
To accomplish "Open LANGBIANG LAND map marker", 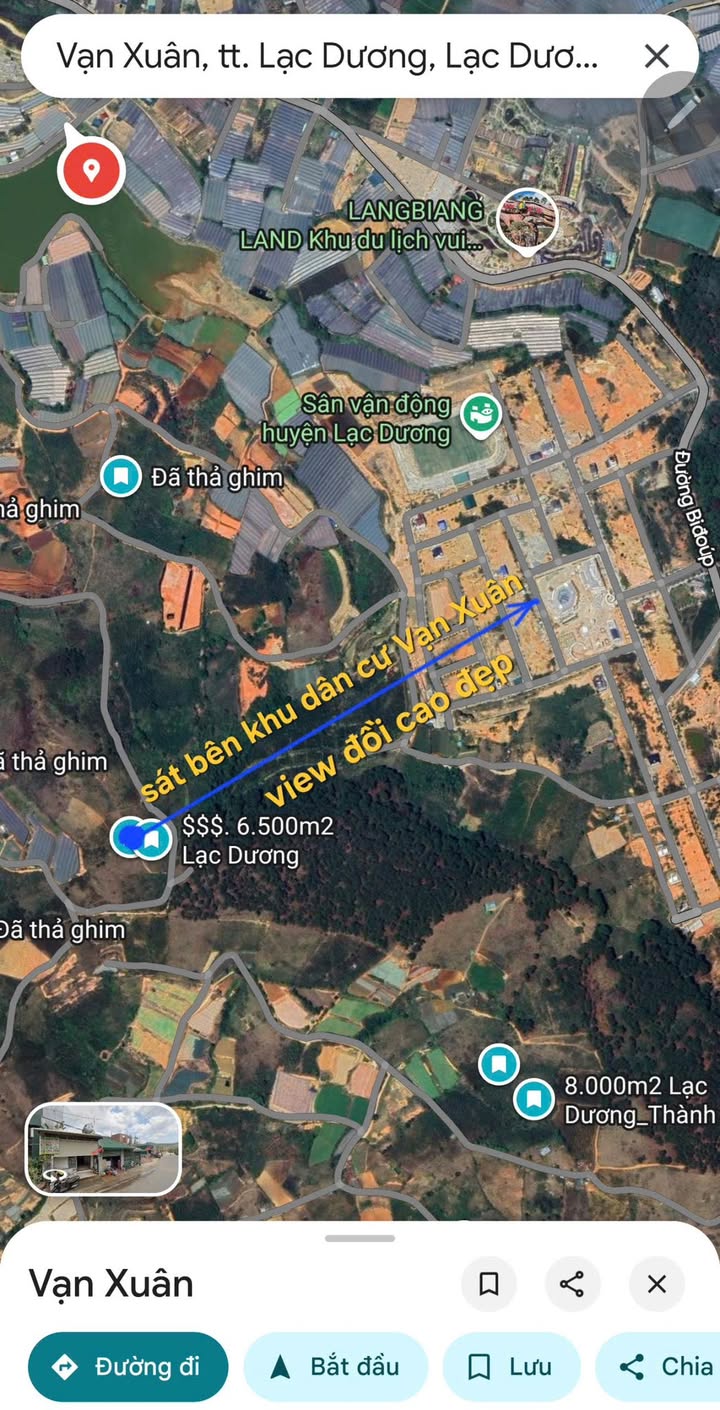I will pos(528,221).
